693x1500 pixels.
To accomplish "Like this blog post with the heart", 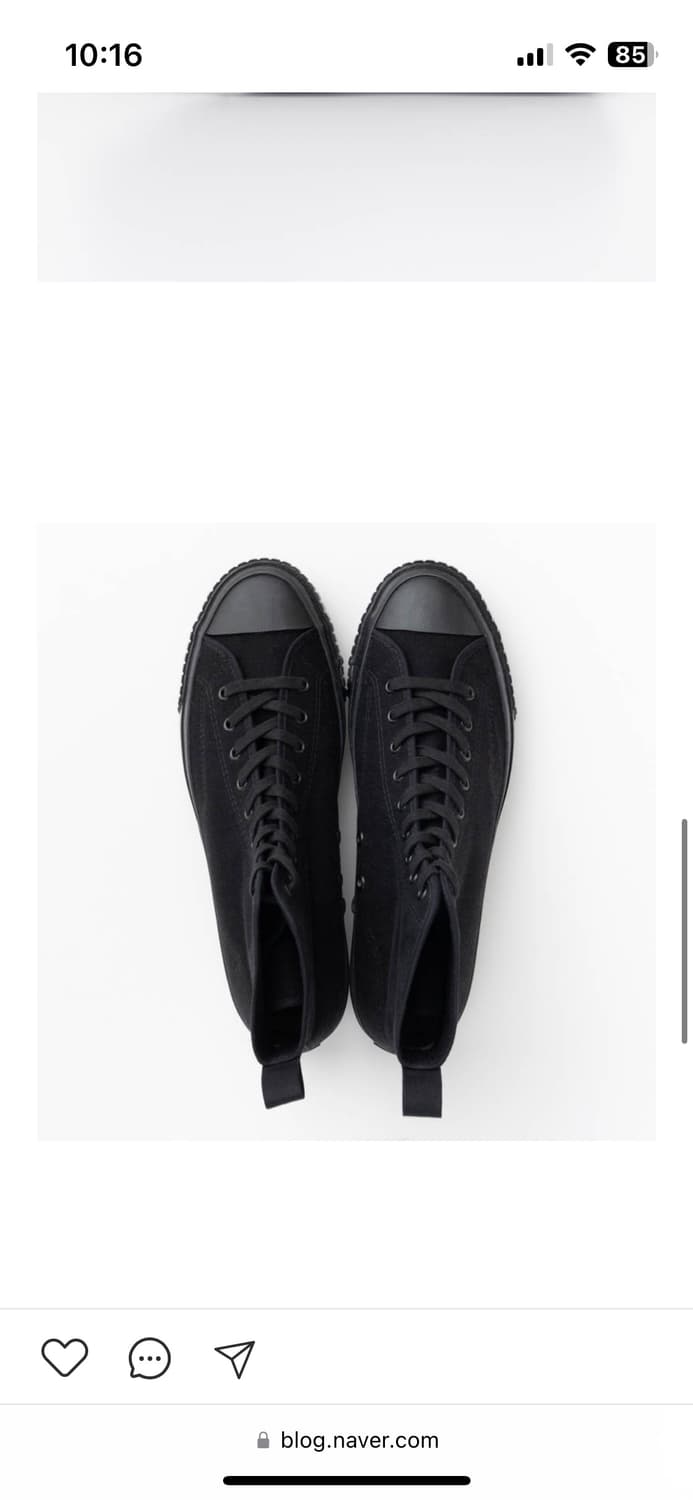I will coord(64,1358).
